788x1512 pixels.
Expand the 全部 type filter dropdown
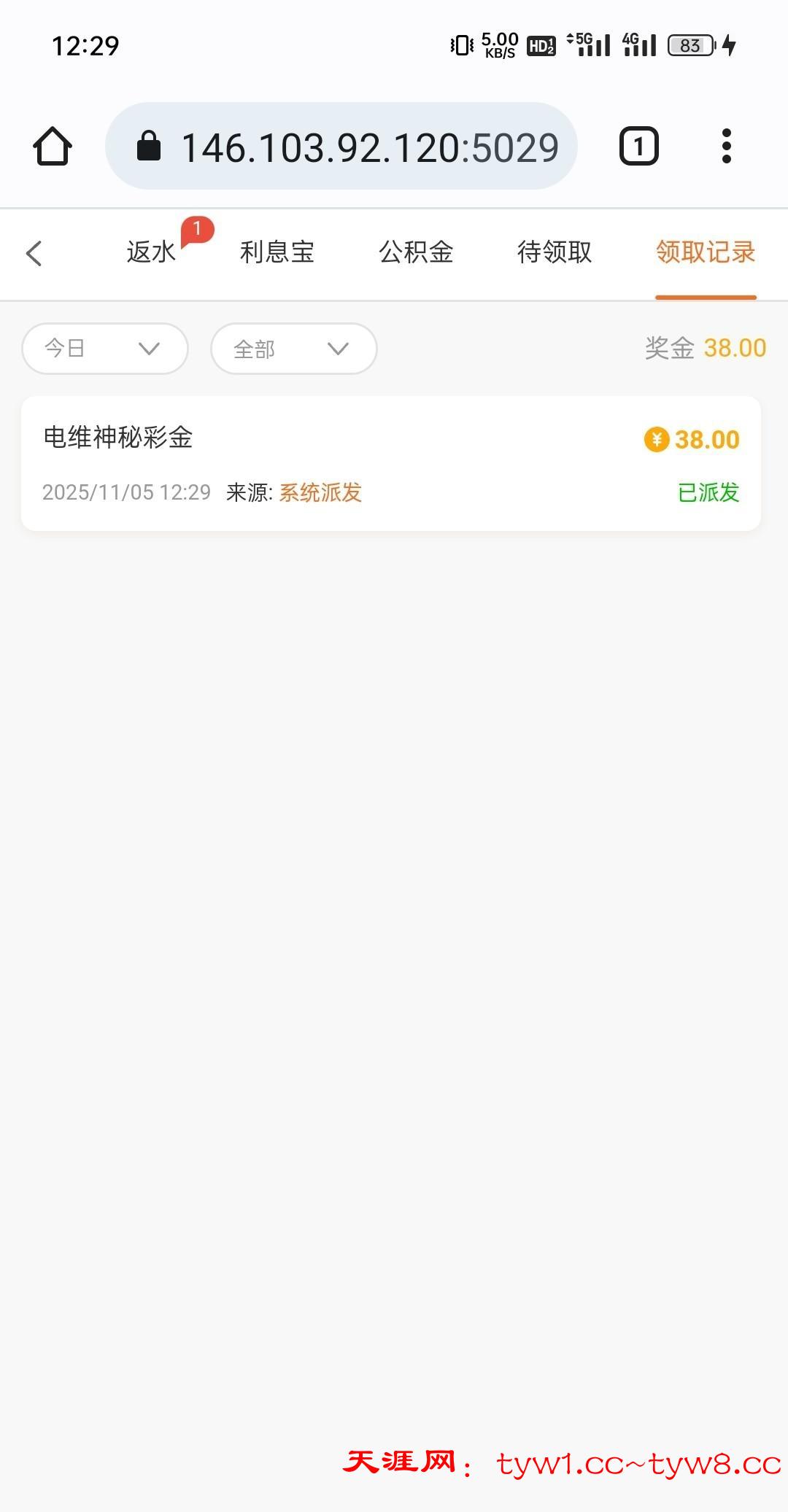click(x=293, y=349)
